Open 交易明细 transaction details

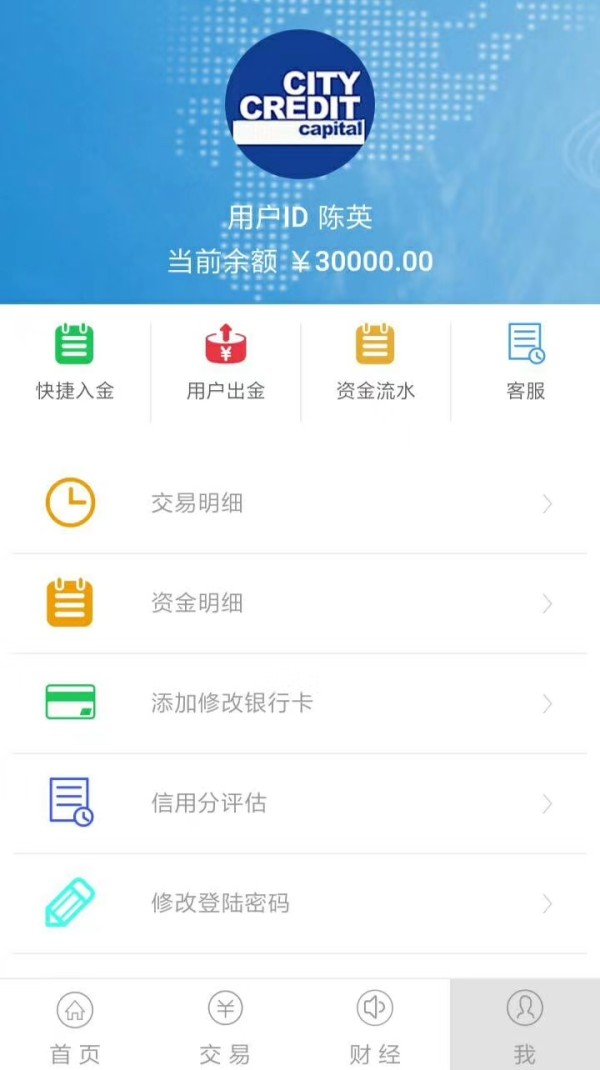point(300,504)
